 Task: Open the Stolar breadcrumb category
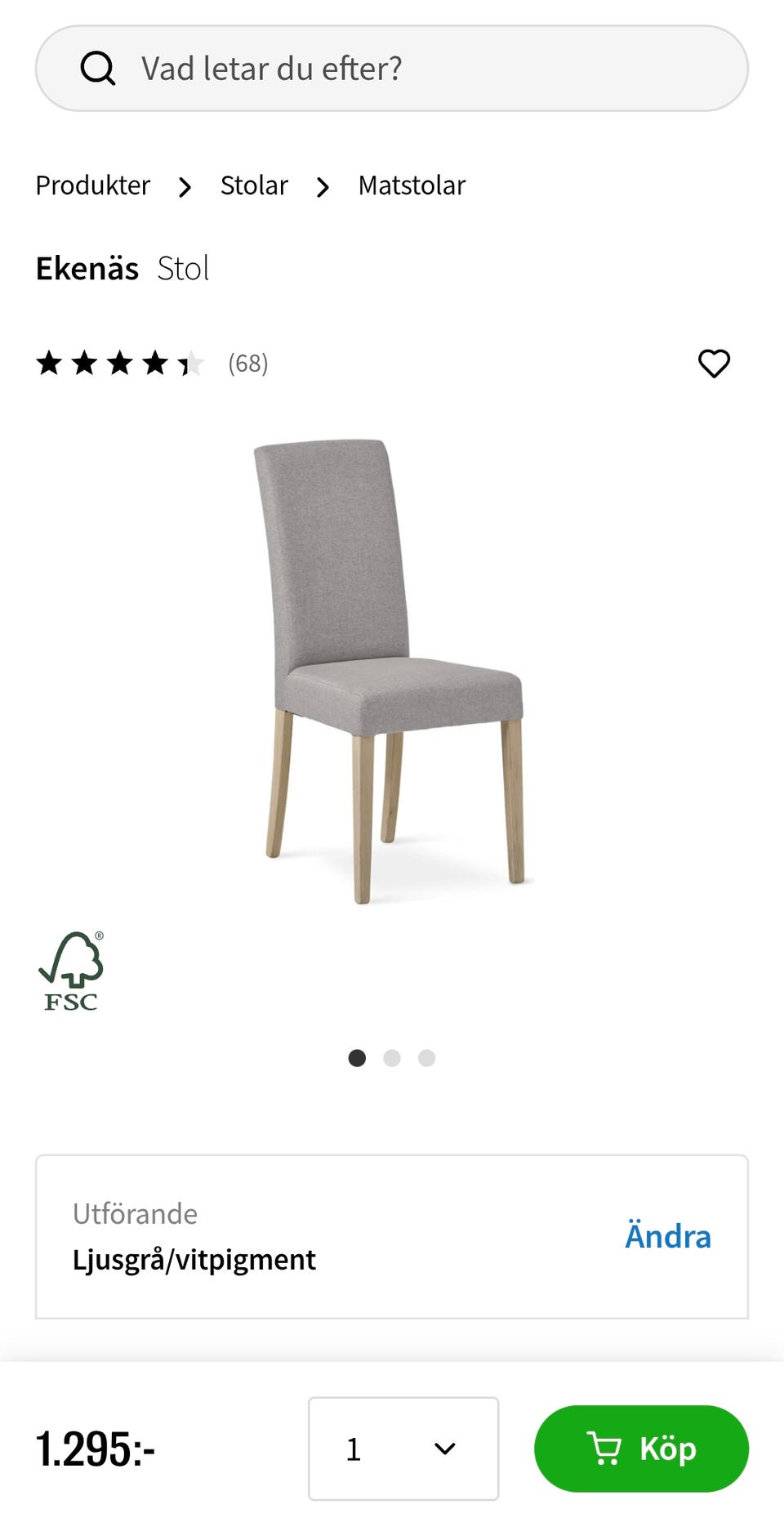(254, 185)
